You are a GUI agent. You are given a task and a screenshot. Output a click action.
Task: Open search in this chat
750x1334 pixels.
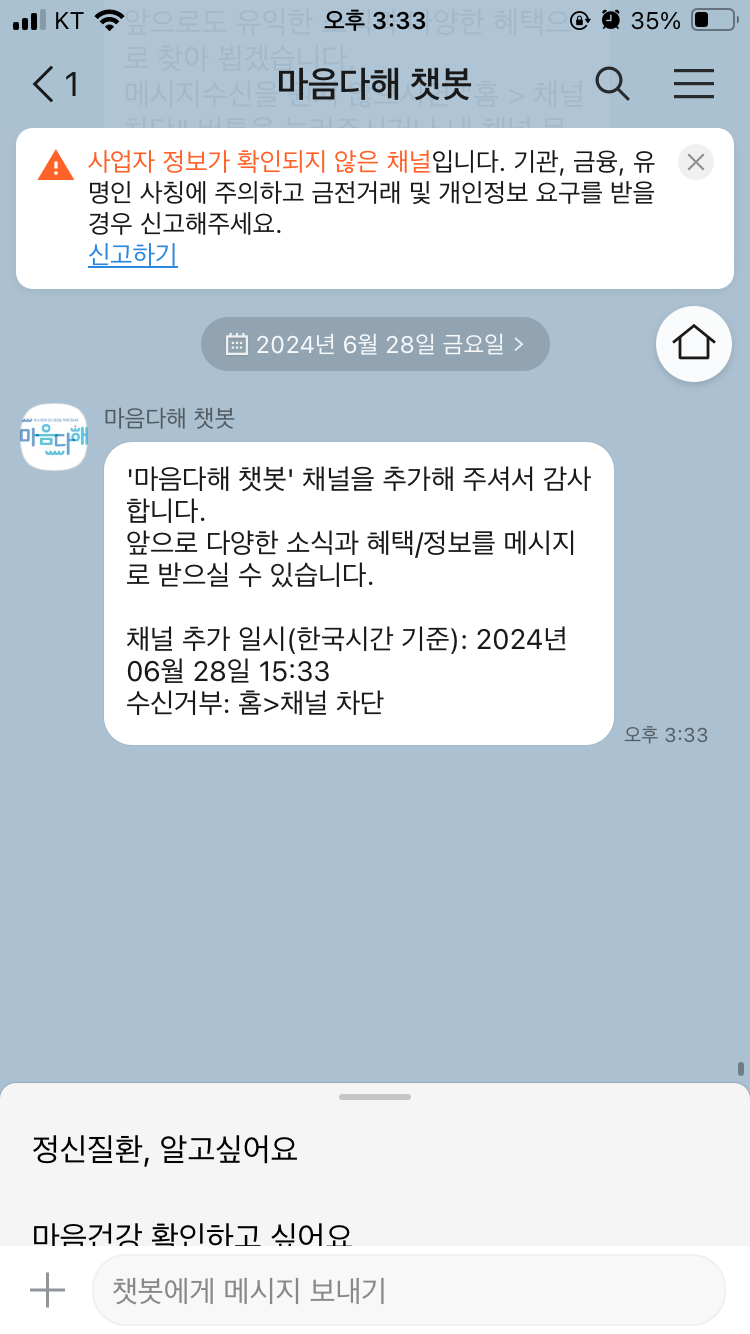[612, 85]
